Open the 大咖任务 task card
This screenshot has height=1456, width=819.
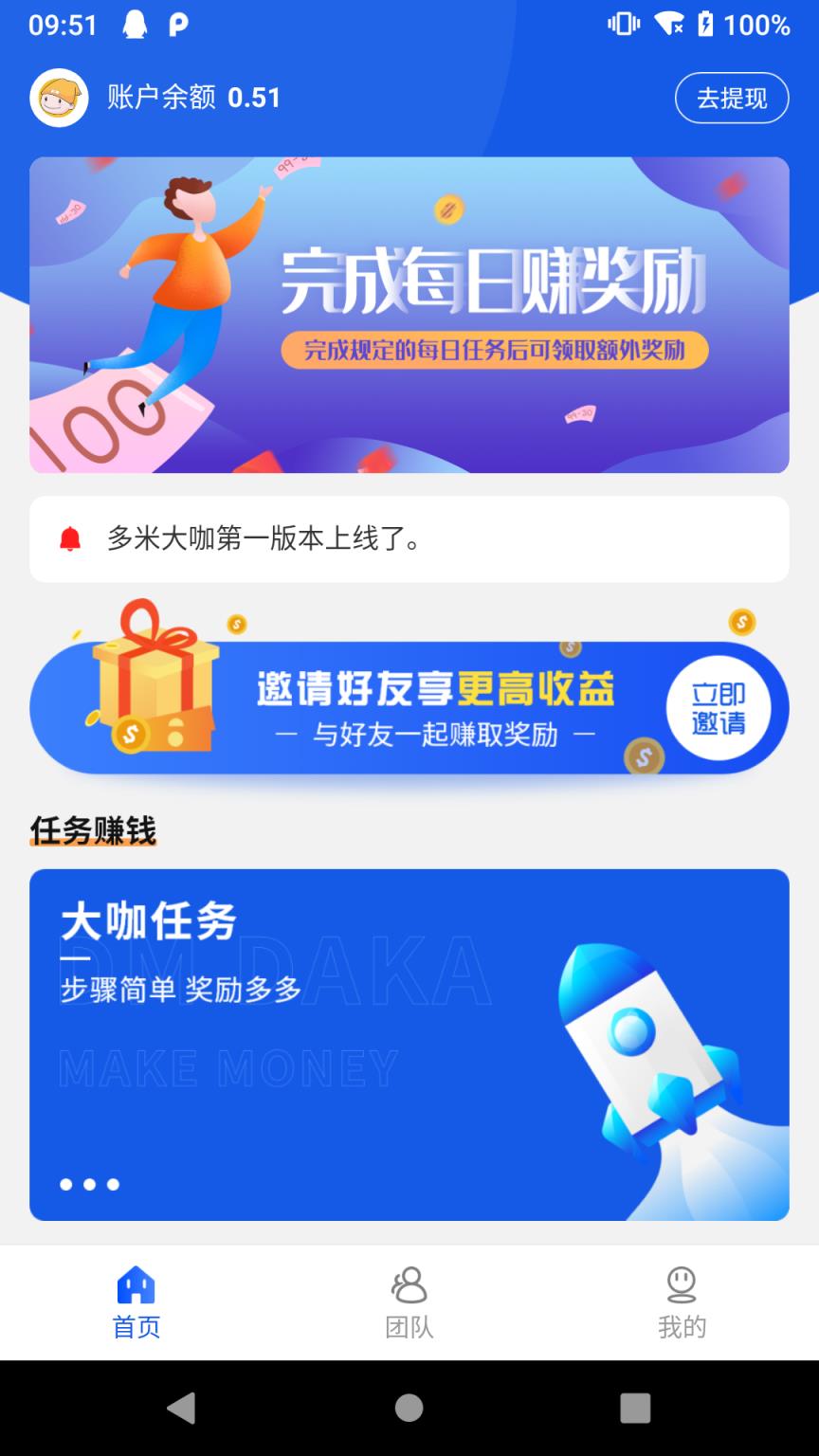click(409, 1045)
